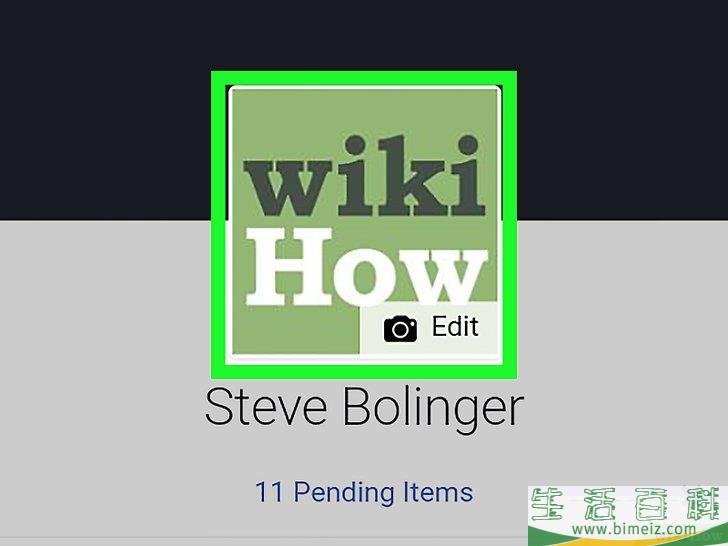This screenshot has height=546, width=728.
Task: Tap the Edit button on profile picture
Action: point(429,328)
